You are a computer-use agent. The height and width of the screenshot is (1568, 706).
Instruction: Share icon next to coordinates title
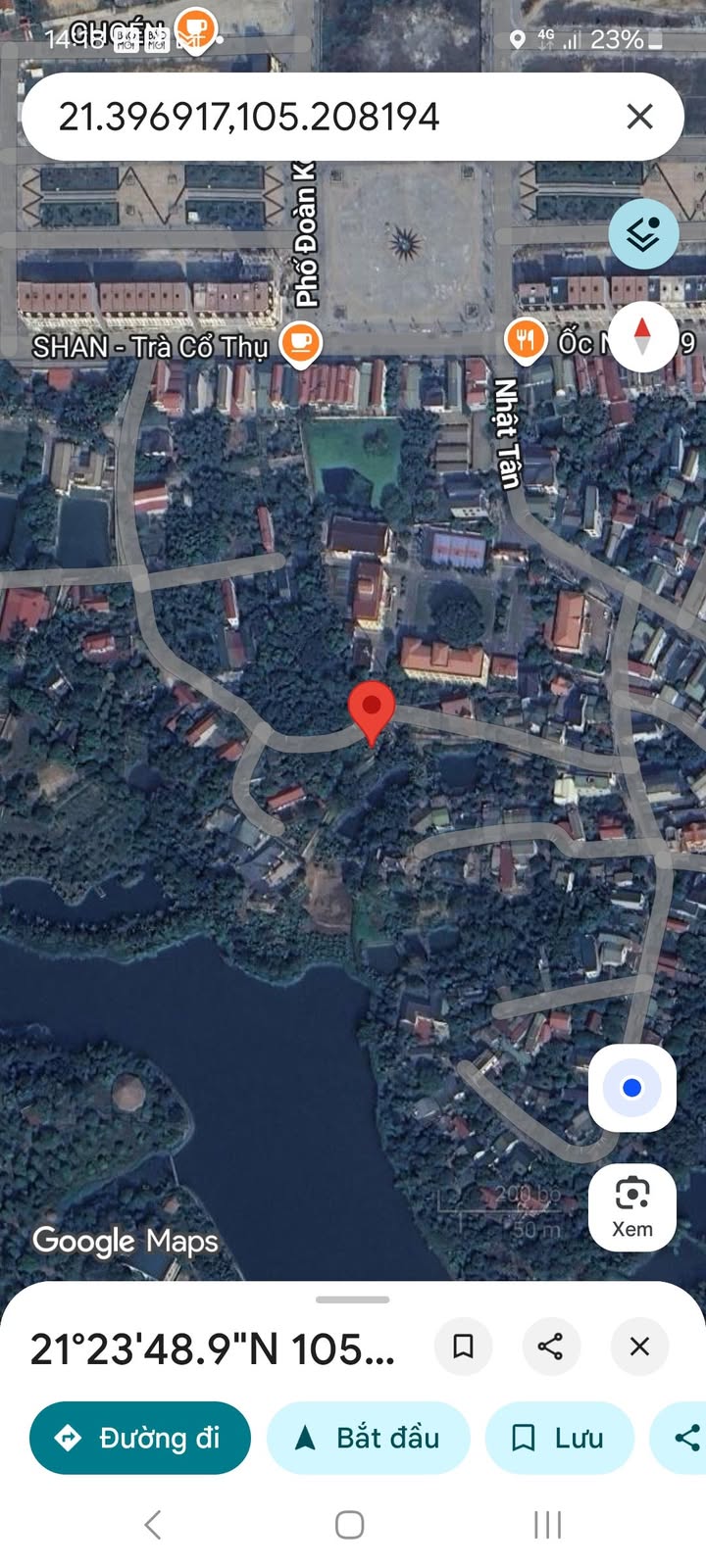click(x=551, y=1347)
